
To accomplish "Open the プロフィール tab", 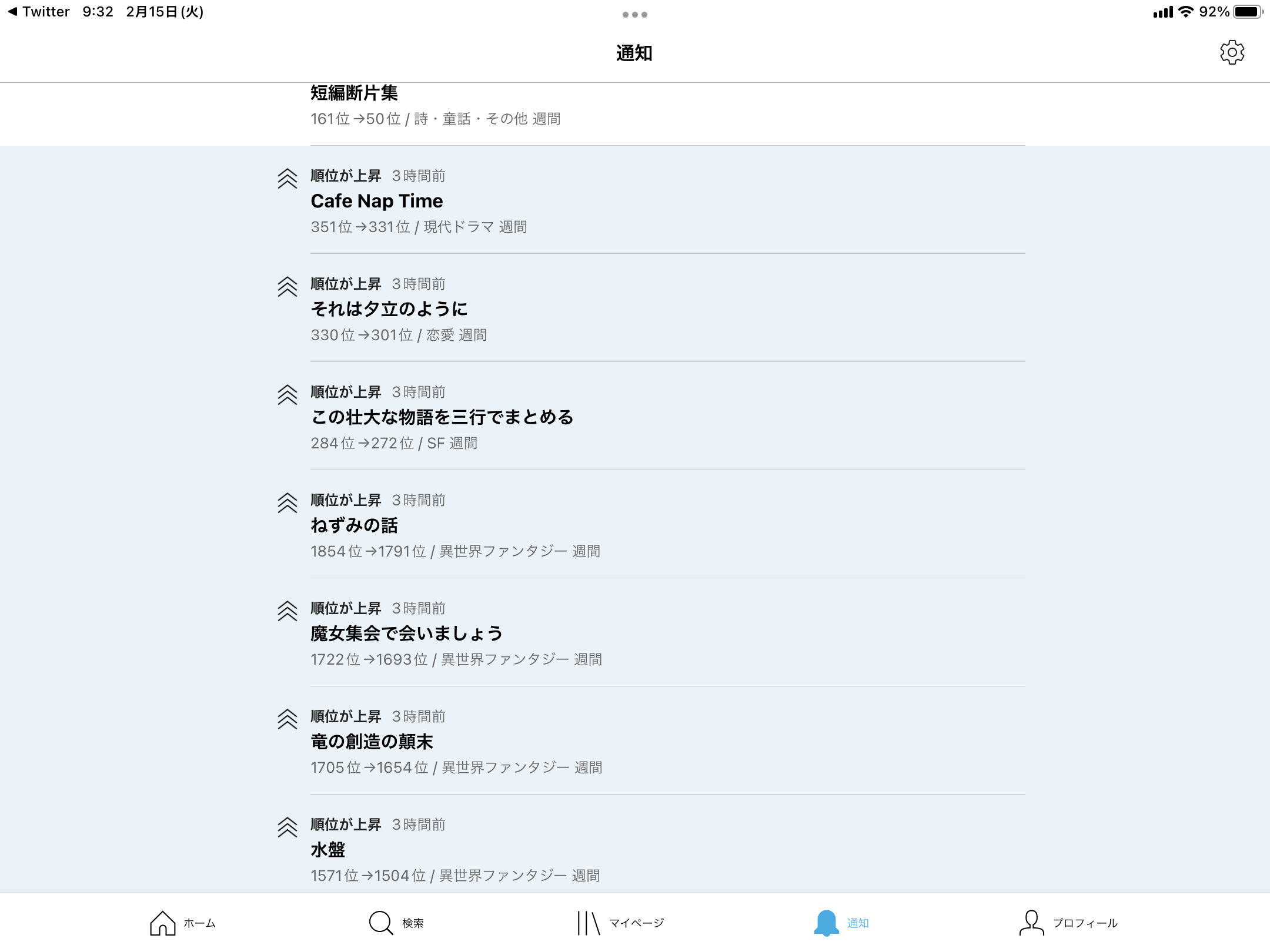I will coord(1068,923).
